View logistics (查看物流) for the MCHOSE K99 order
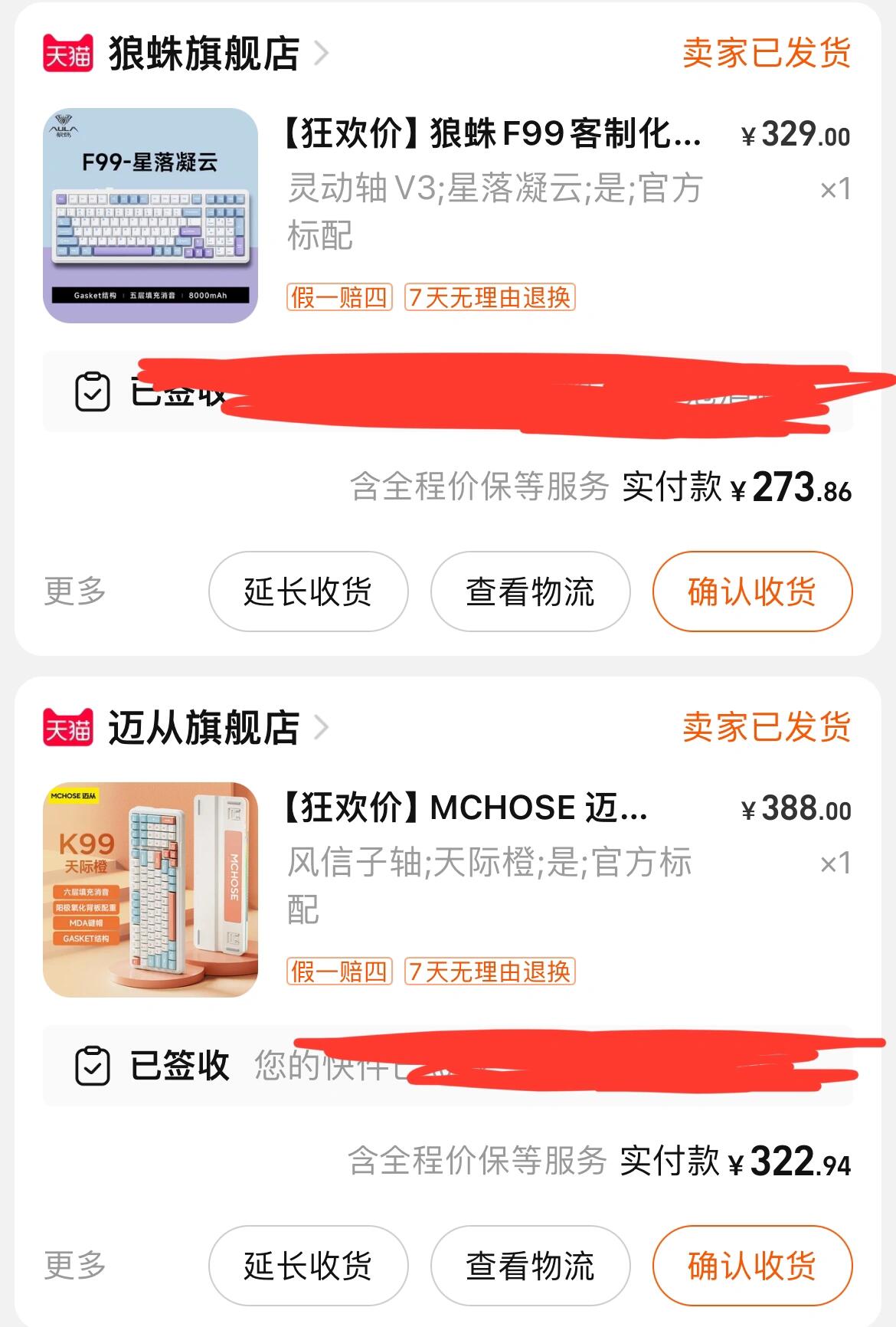This screenshot has height=1327, width=896. [x=530, y=1266]
